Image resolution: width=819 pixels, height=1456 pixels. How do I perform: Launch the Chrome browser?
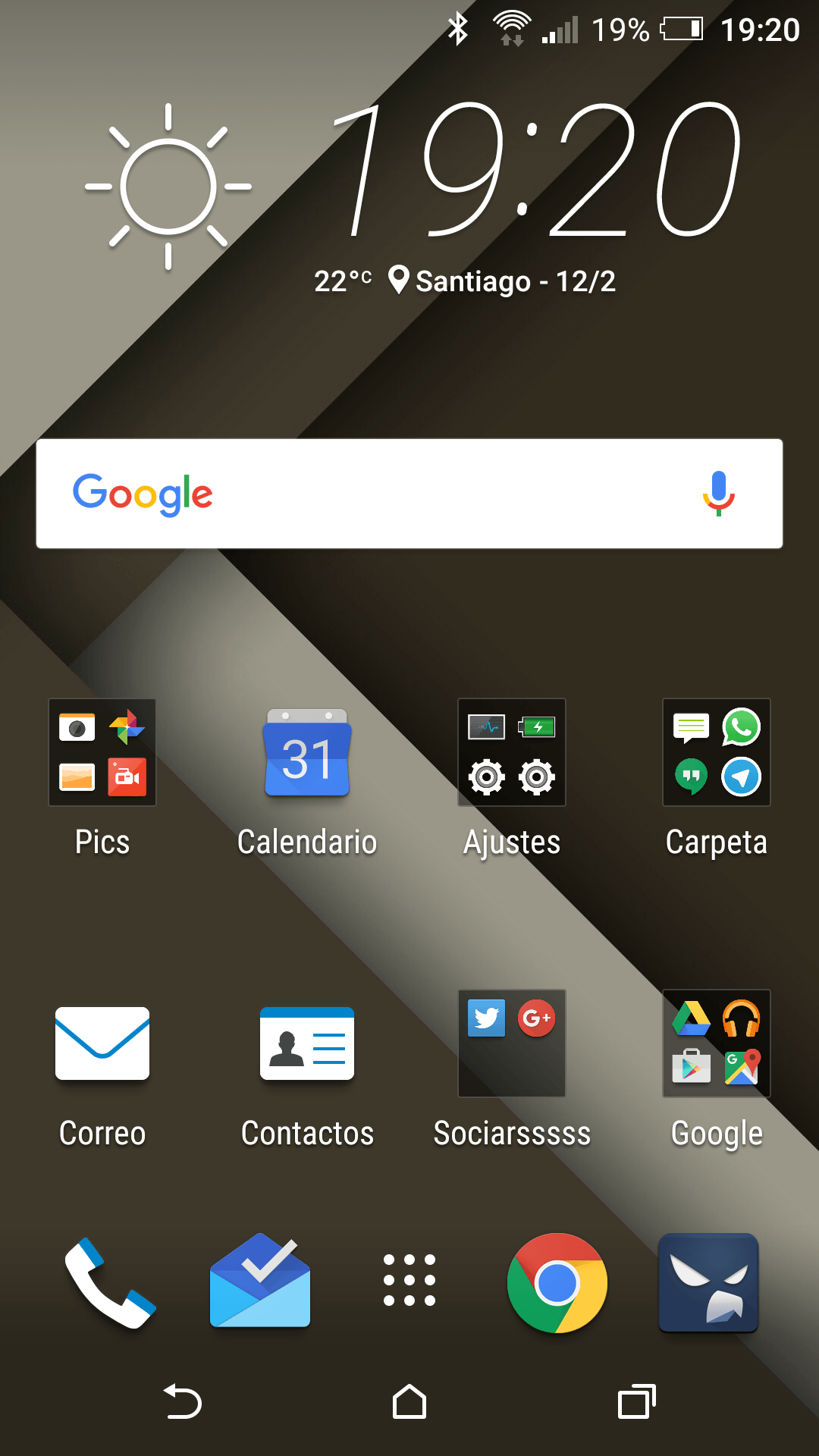557,1282
